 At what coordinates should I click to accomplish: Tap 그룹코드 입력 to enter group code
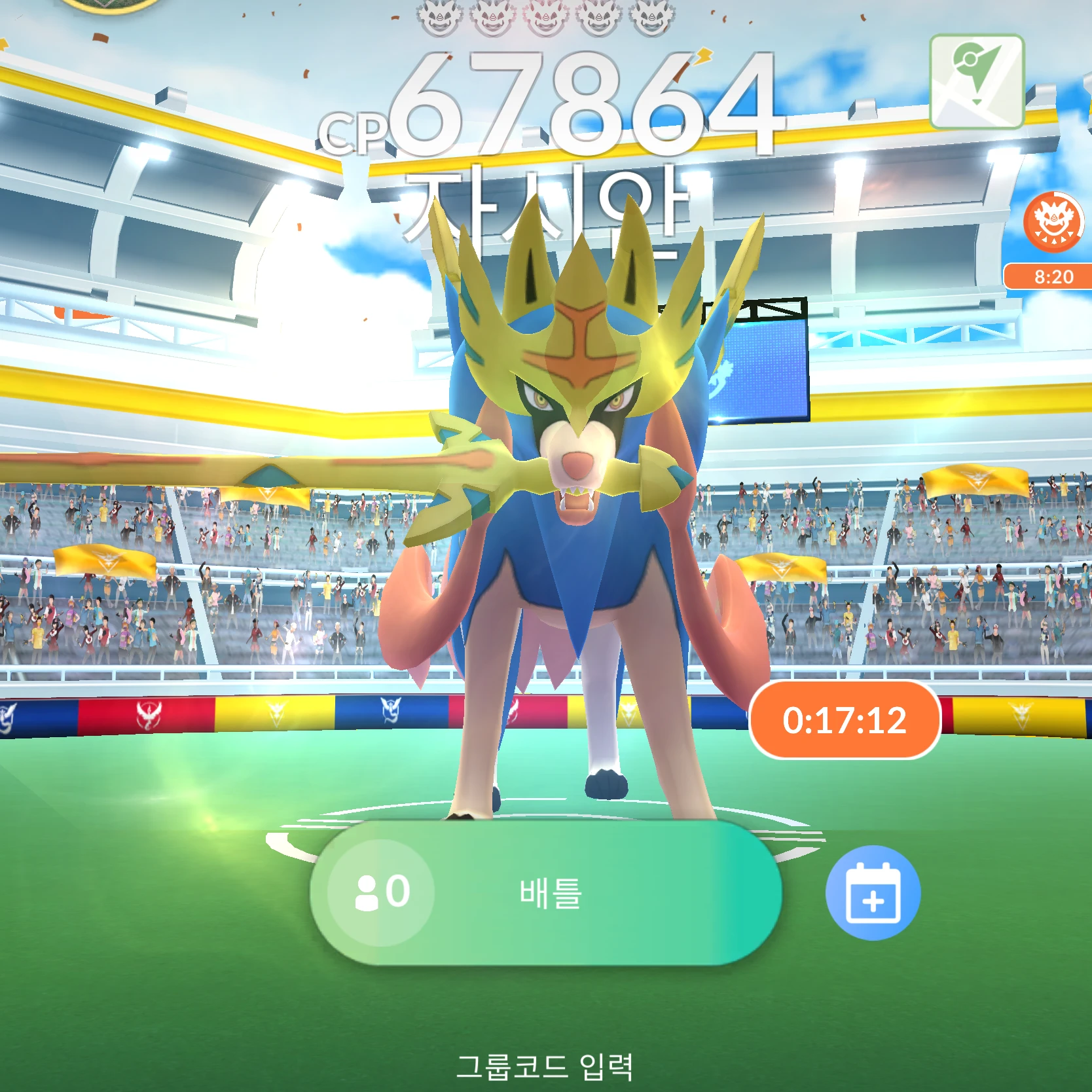pos(545,1066)
